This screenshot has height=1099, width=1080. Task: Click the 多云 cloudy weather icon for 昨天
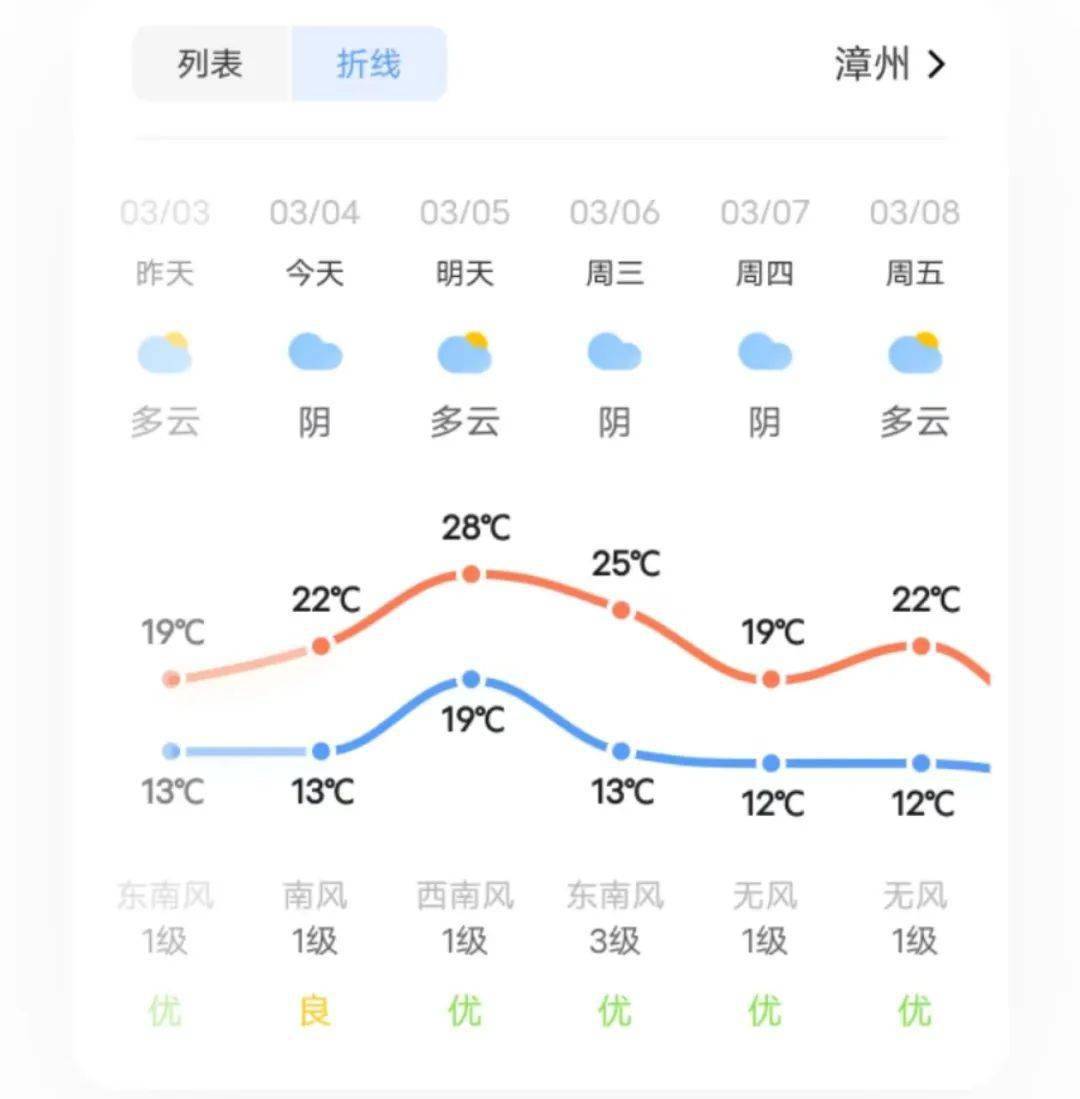click(x=166, y=353)
